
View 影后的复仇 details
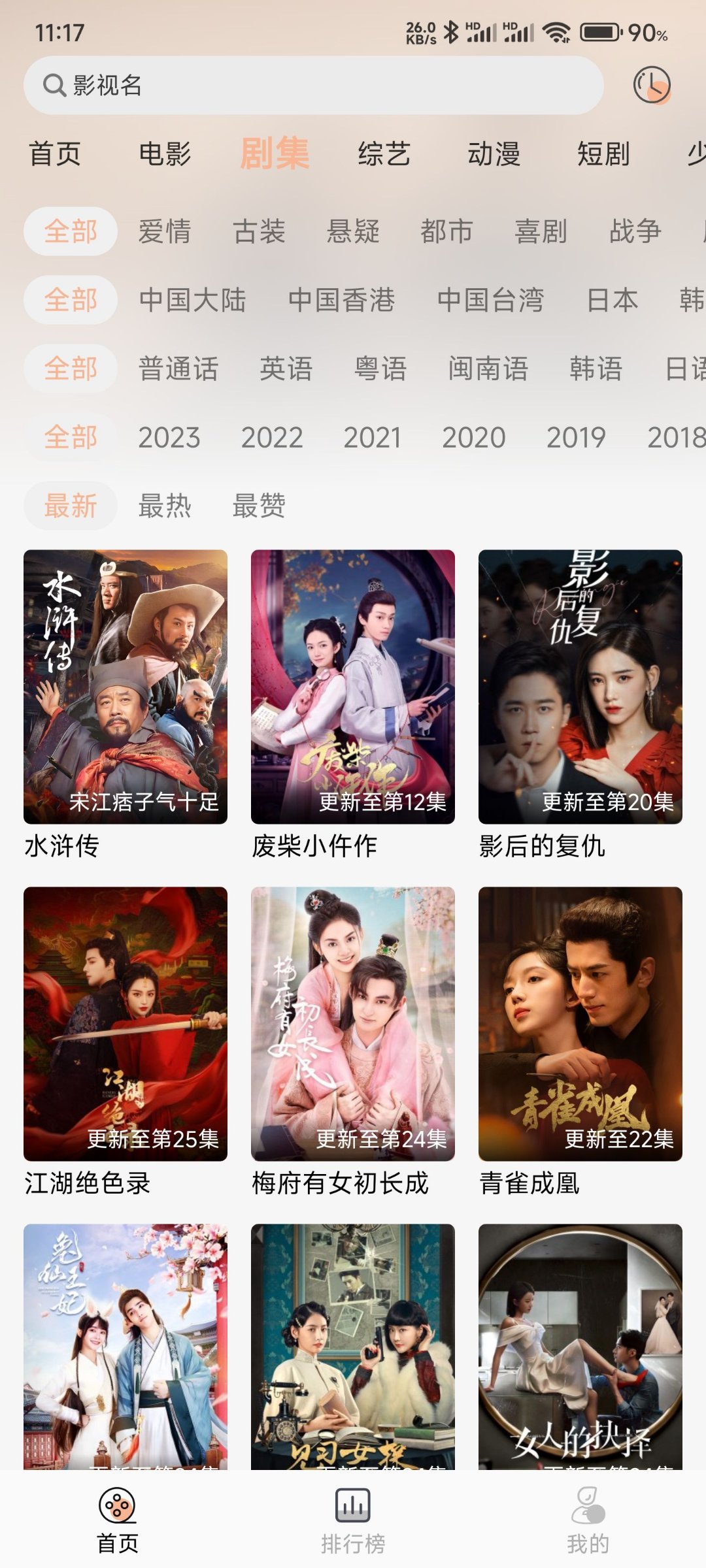(580, 686)
